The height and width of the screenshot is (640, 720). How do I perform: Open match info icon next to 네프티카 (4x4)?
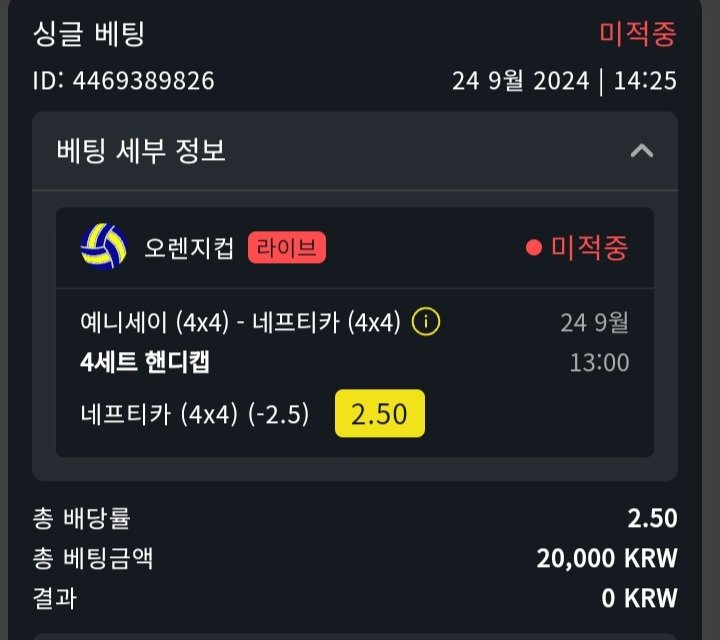click(x=426, y=322)
